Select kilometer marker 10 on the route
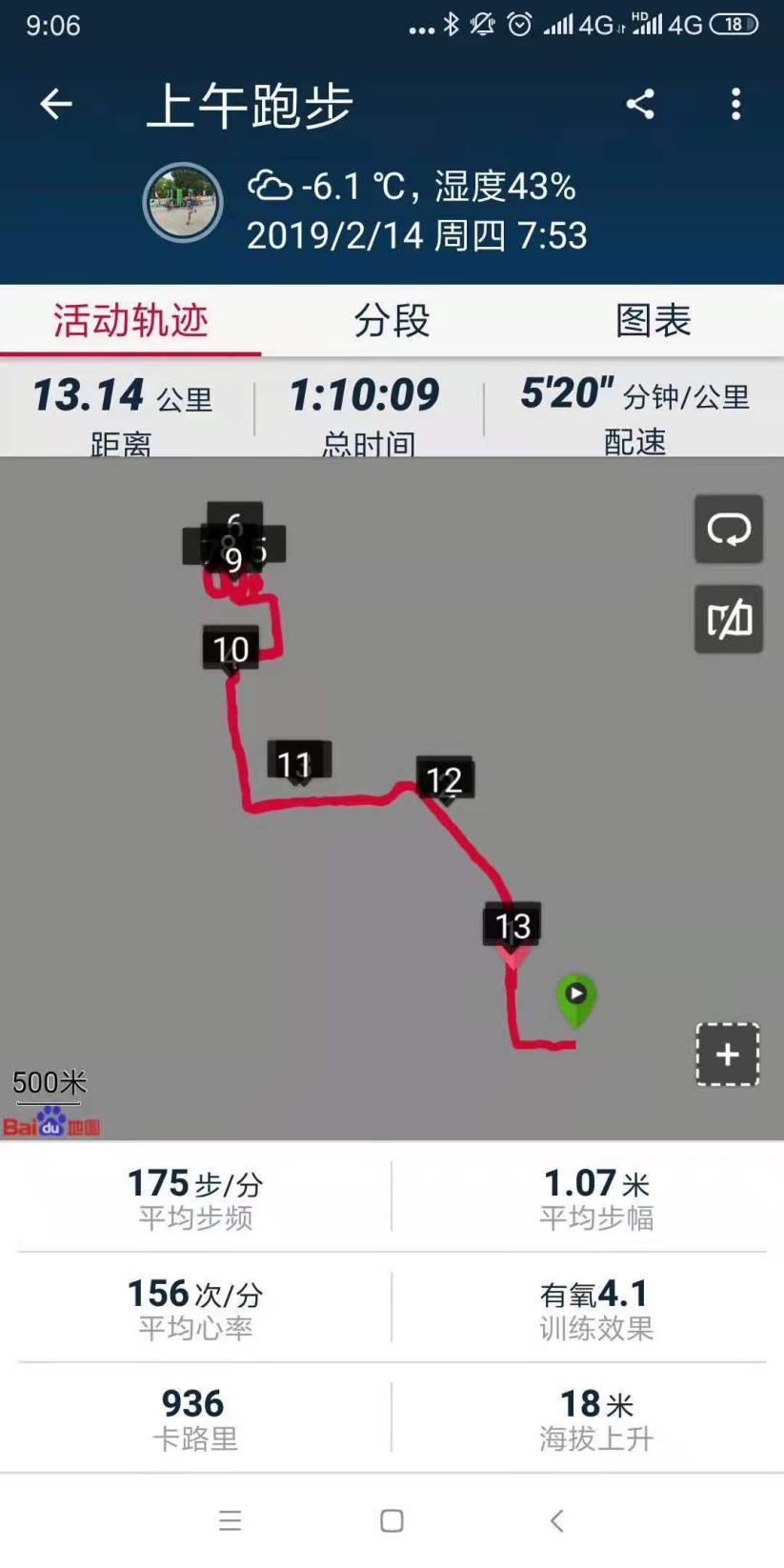 (x=231, y=649)
